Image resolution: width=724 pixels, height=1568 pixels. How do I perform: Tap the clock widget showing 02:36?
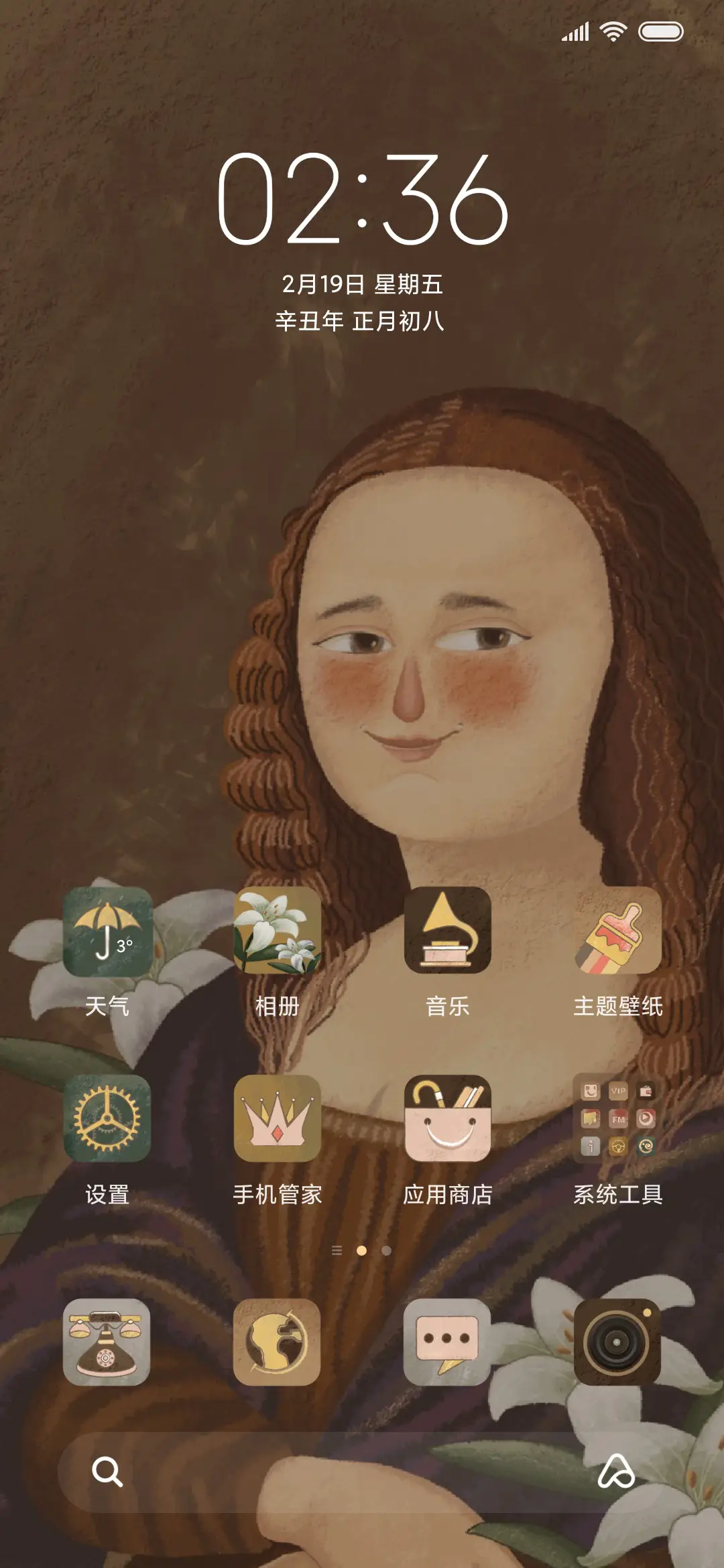(362, 198)
